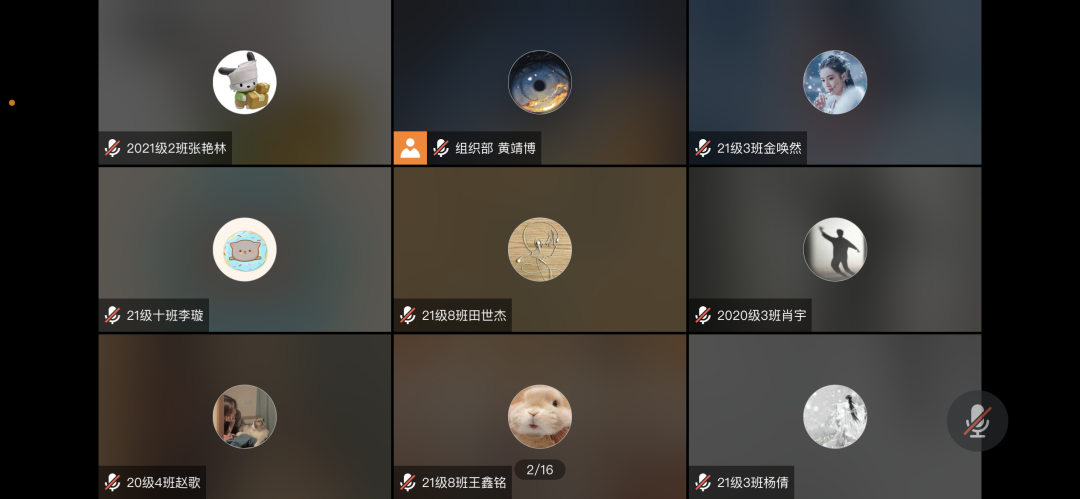Open the tile of 21级8班王鑫铭
Image resolution: width=1080 pixels, height=499 pixels.
(539, 416)
